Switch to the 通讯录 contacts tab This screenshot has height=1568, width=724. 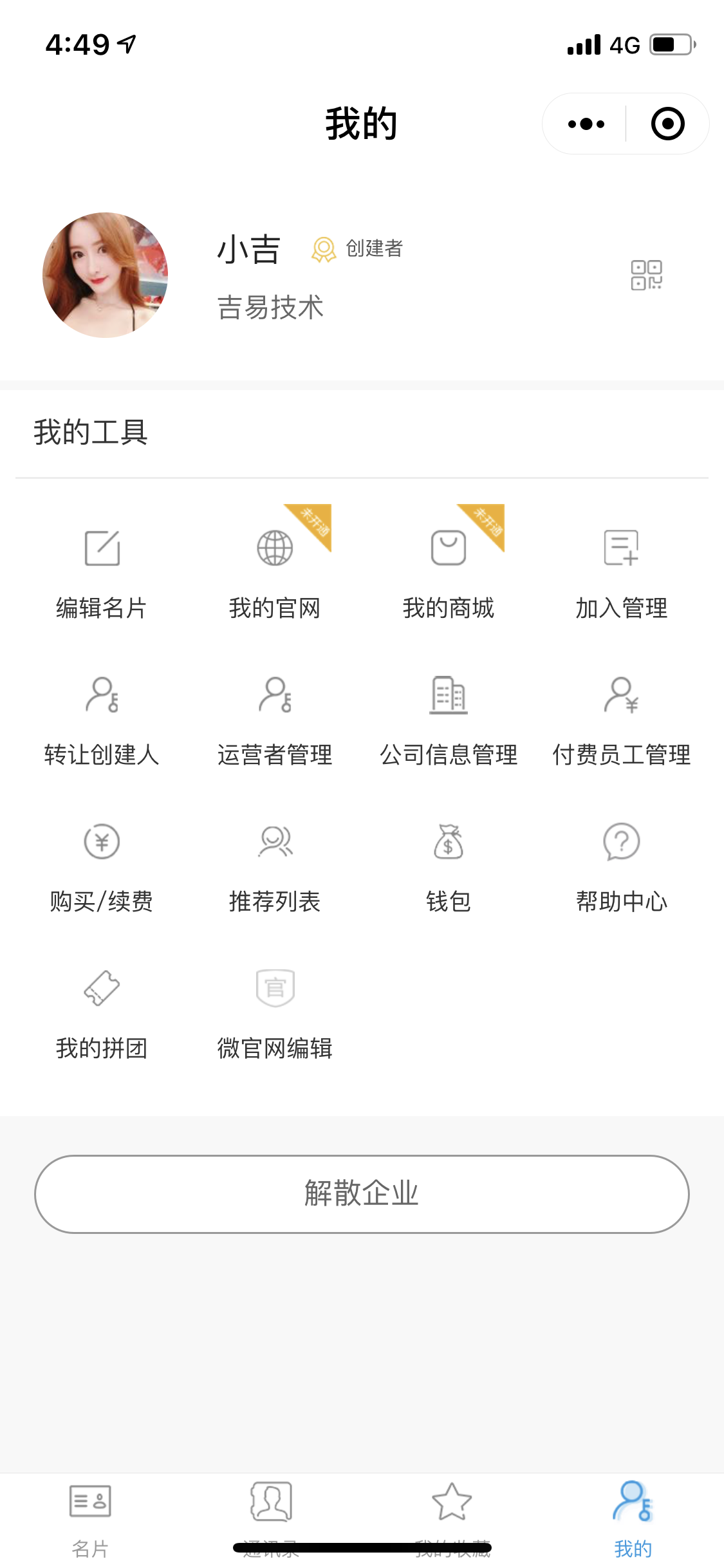coord(271,1520)
